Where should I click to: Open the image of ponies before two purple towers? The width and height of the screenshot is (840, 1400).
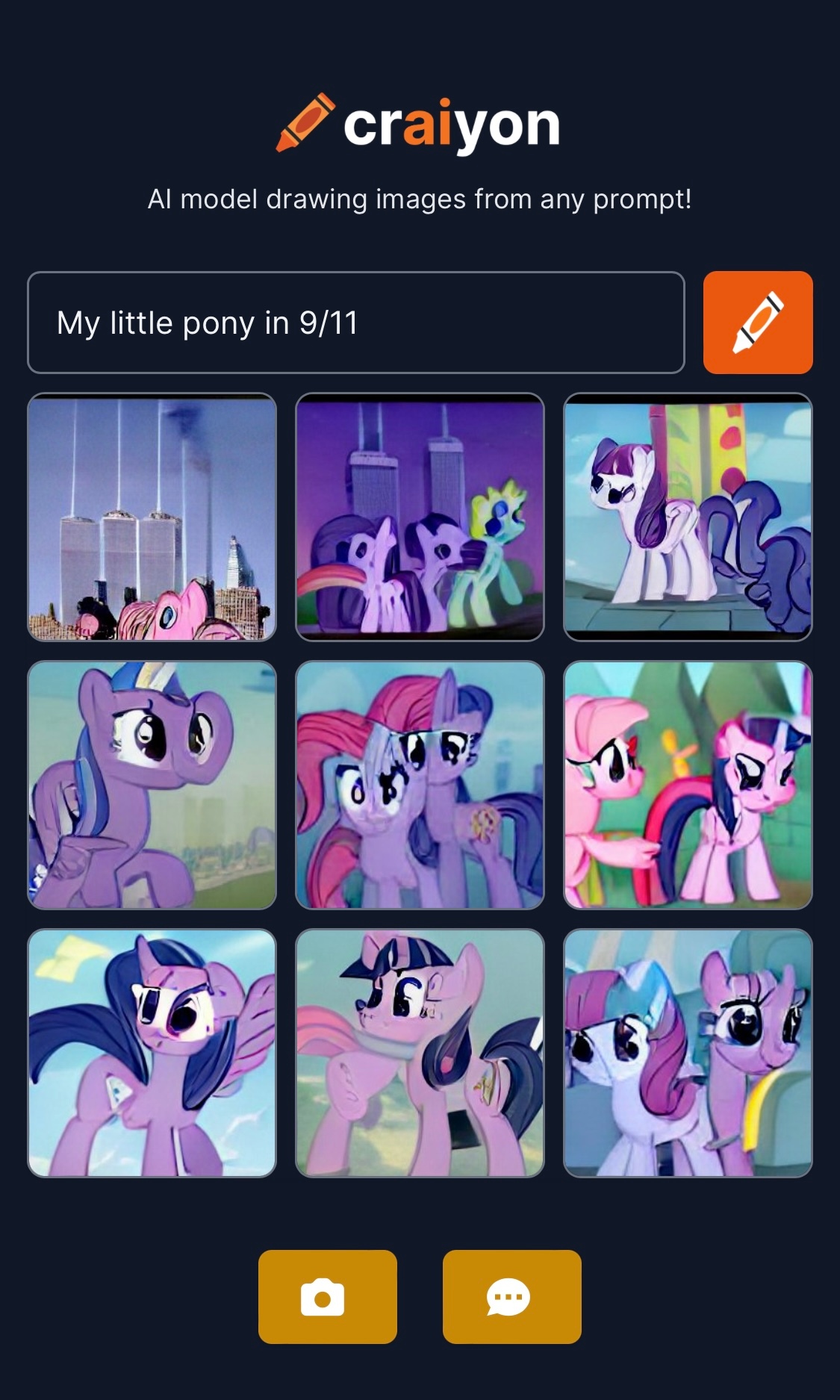[x=420, y=517]
